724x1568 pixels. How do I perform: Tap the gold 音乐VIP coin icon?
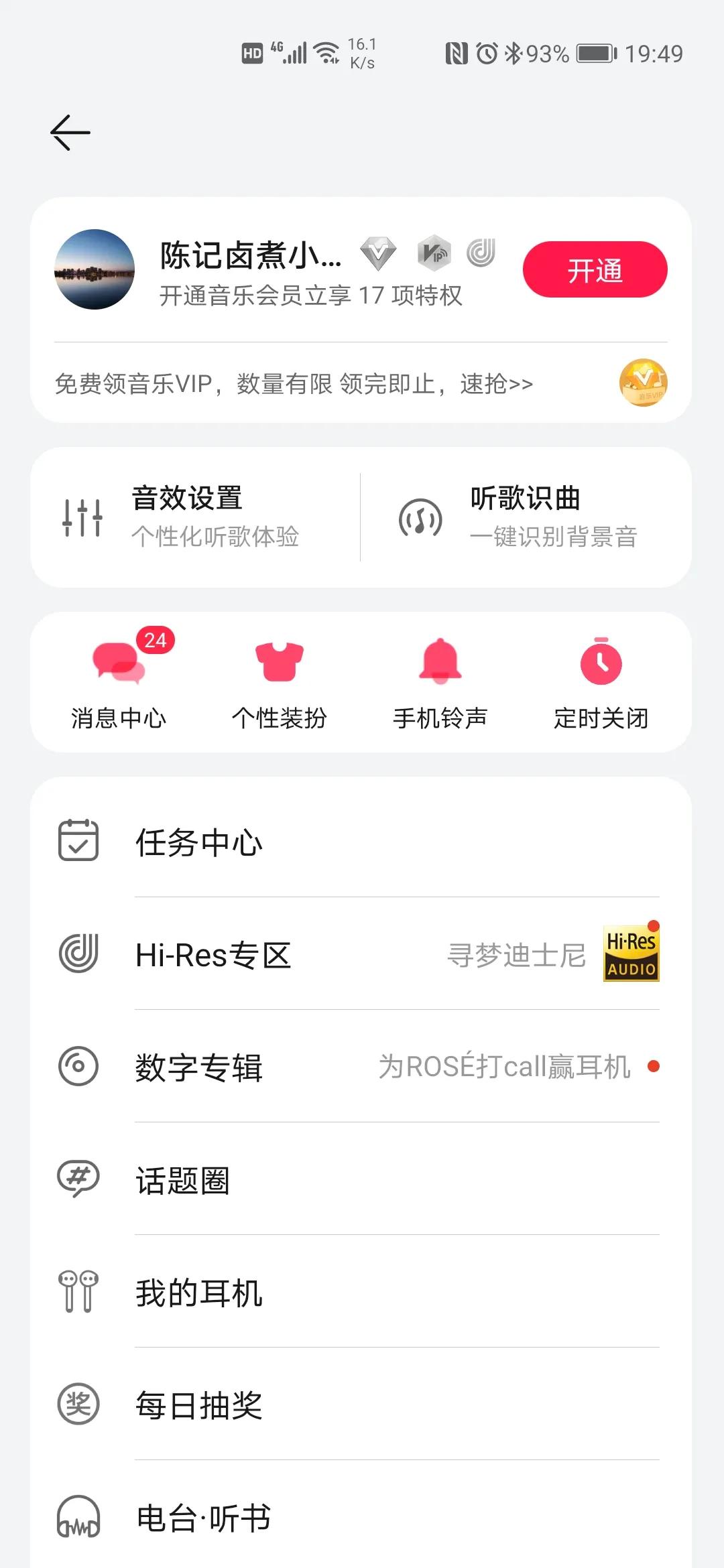coord(643,383)
